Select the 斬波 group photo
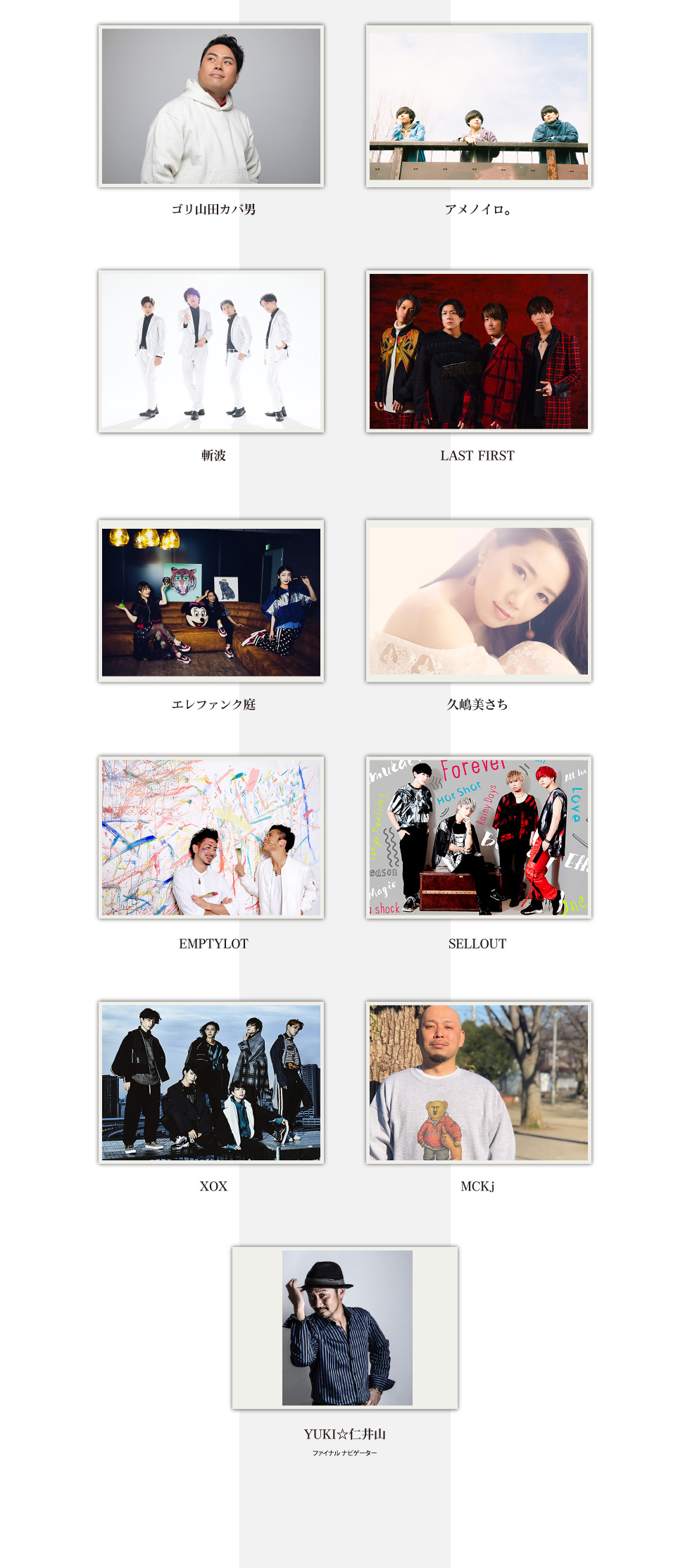Screen dimensions: 690x1568 [x=211, y=351]
